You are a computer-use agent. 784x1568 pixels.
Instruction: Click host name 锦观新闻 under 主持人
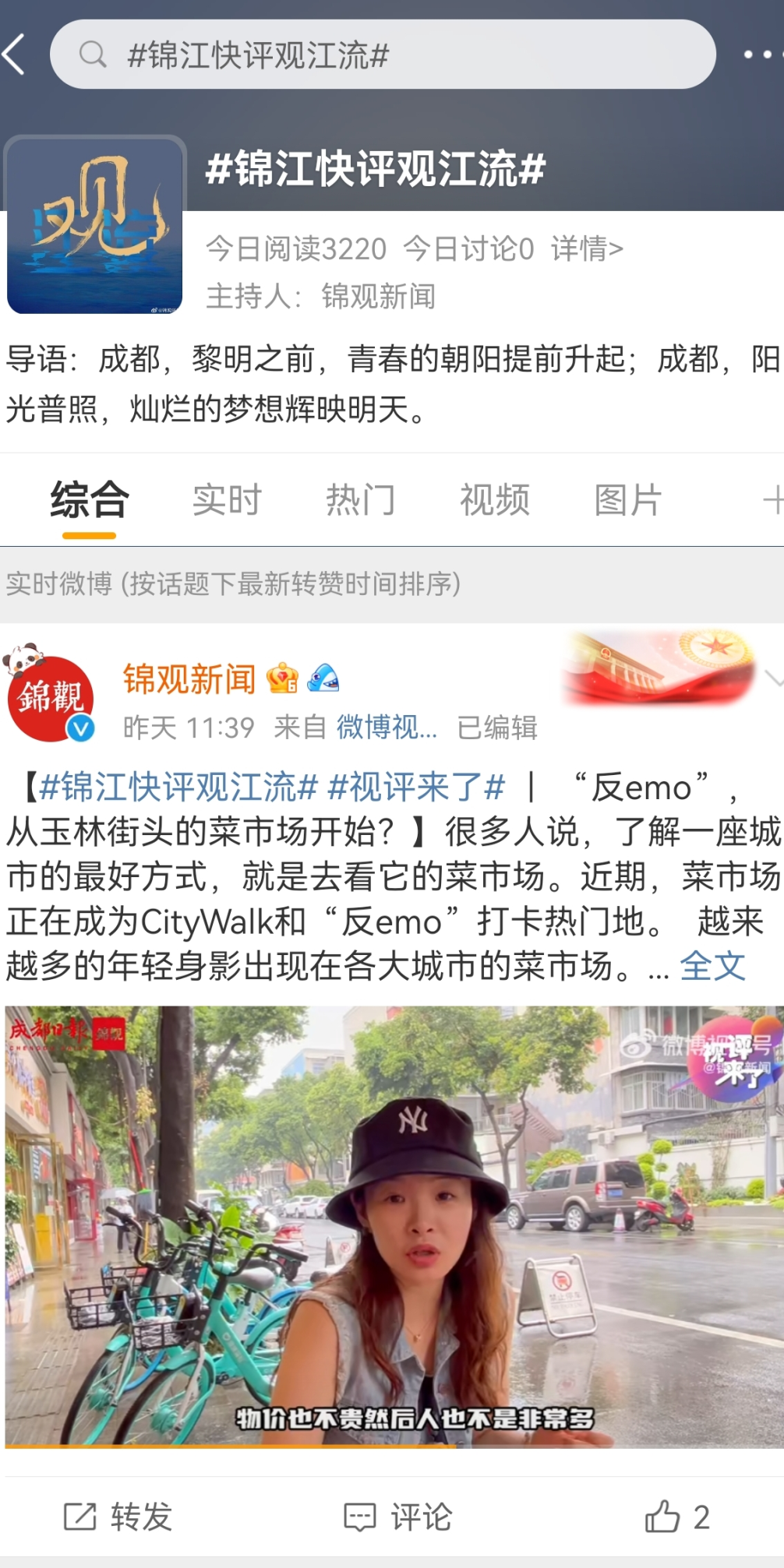pos(381,294)
